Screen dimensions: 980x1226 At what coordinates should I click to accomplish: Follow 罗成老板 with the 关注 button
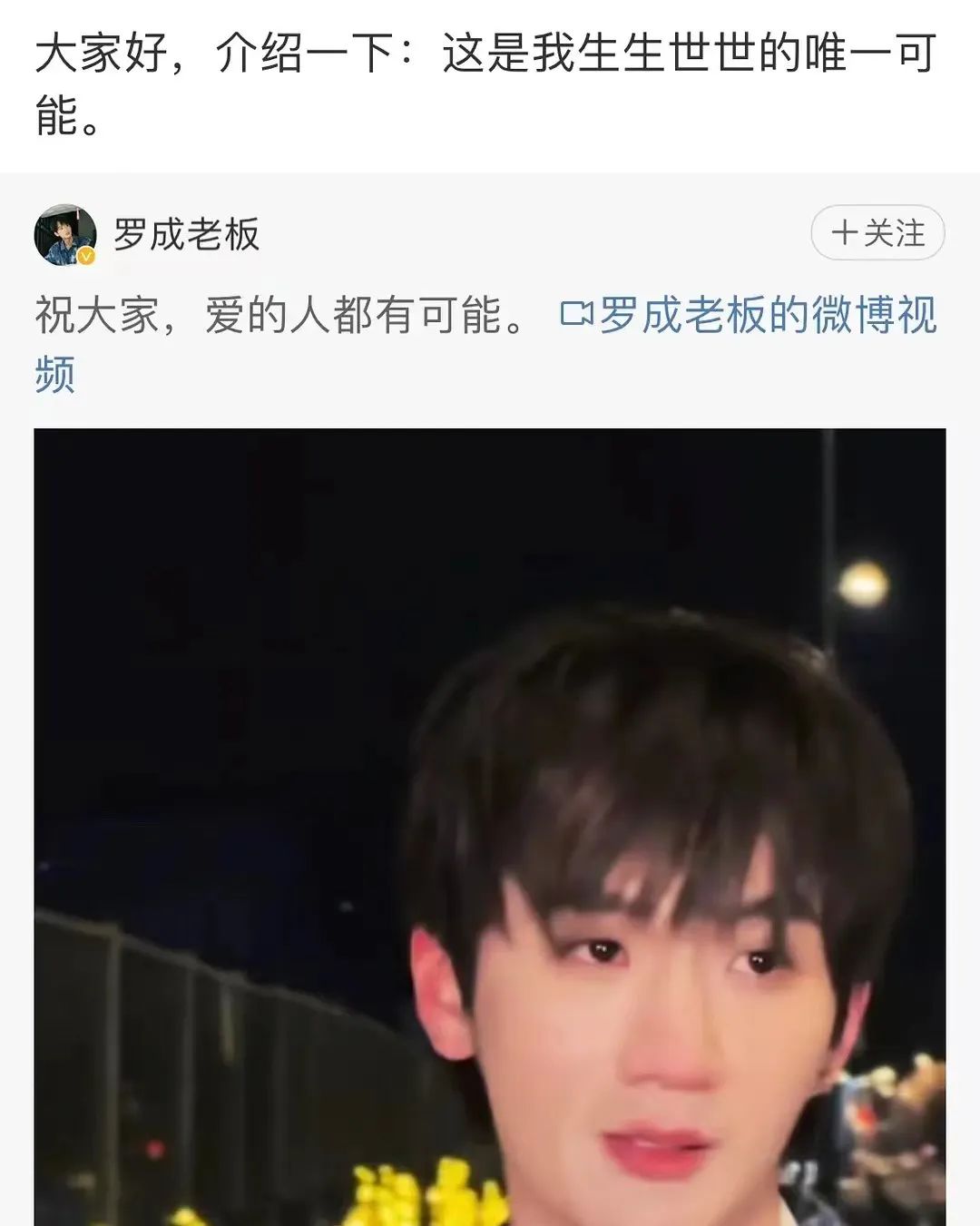[877, 233]
